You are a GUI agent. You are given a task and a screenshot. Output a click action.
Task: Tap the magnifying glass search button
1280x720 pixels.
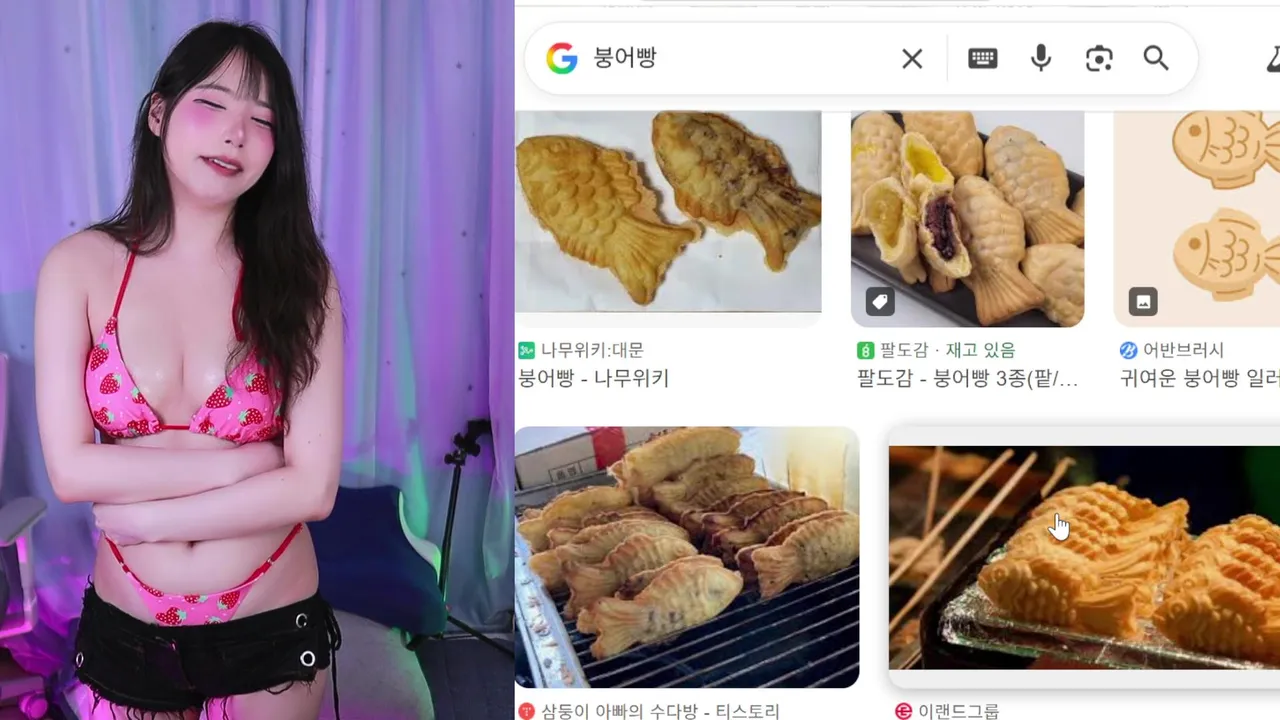coord(1156,59)
